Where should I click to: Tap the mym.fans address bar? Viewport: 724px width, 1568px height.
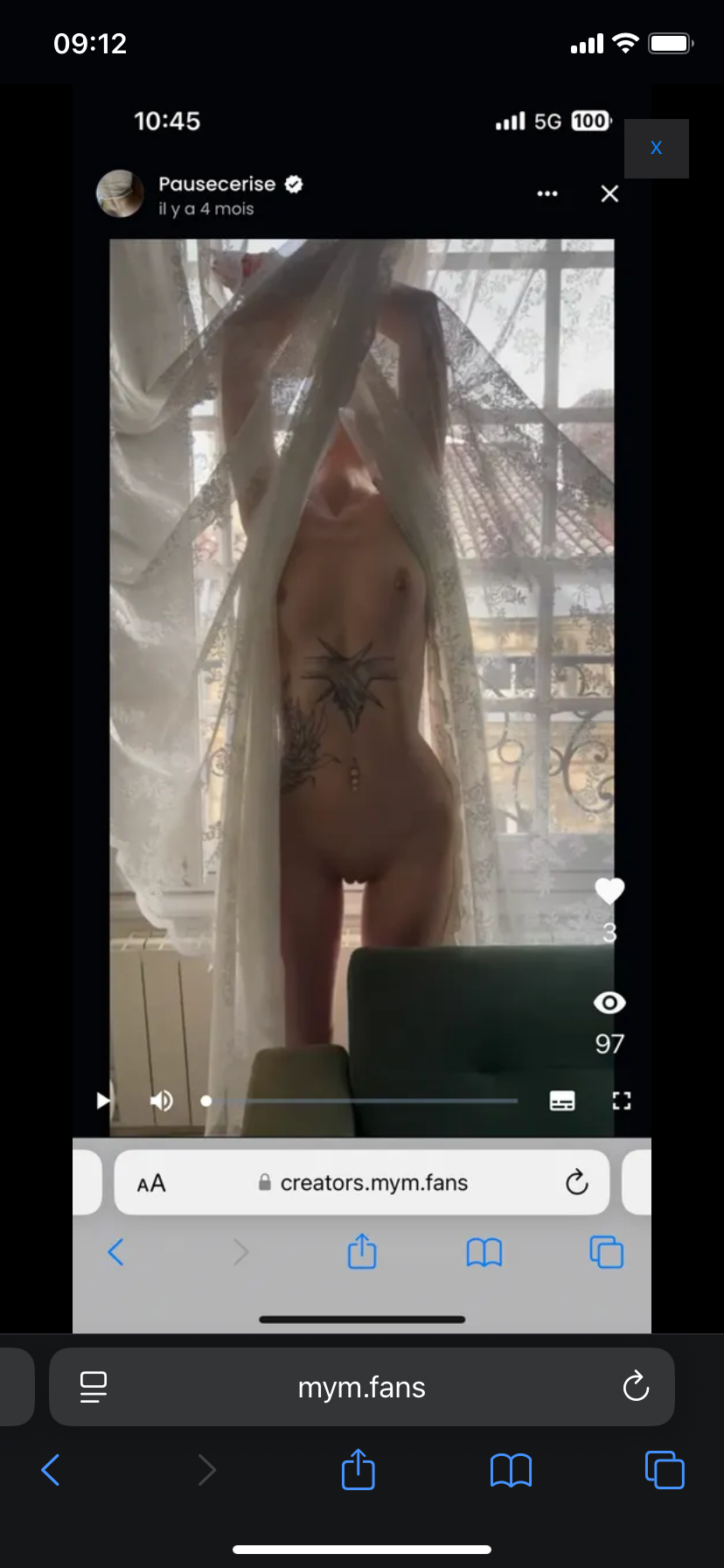tap(361, 1388)
